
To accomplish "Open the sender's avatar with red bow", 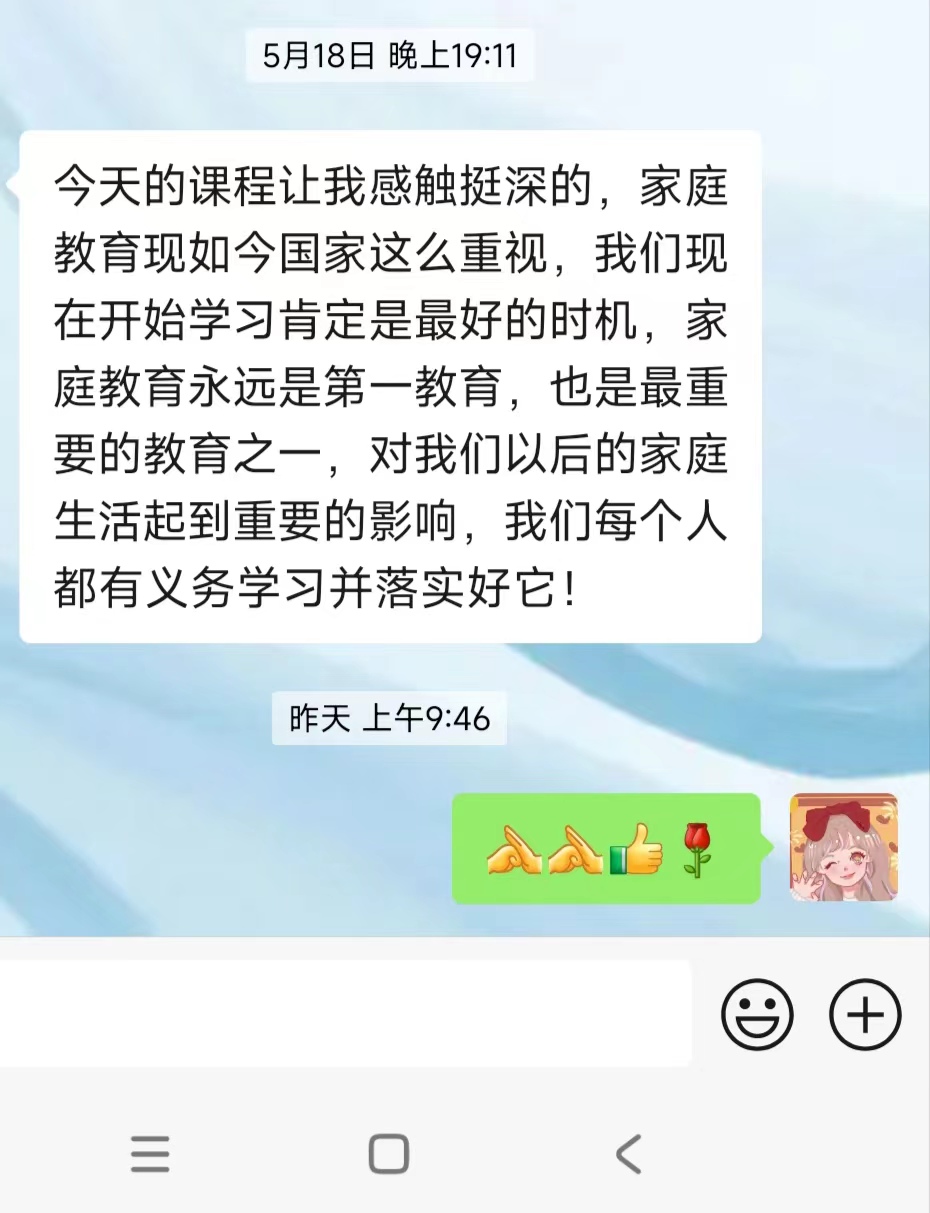I will 843,848.
